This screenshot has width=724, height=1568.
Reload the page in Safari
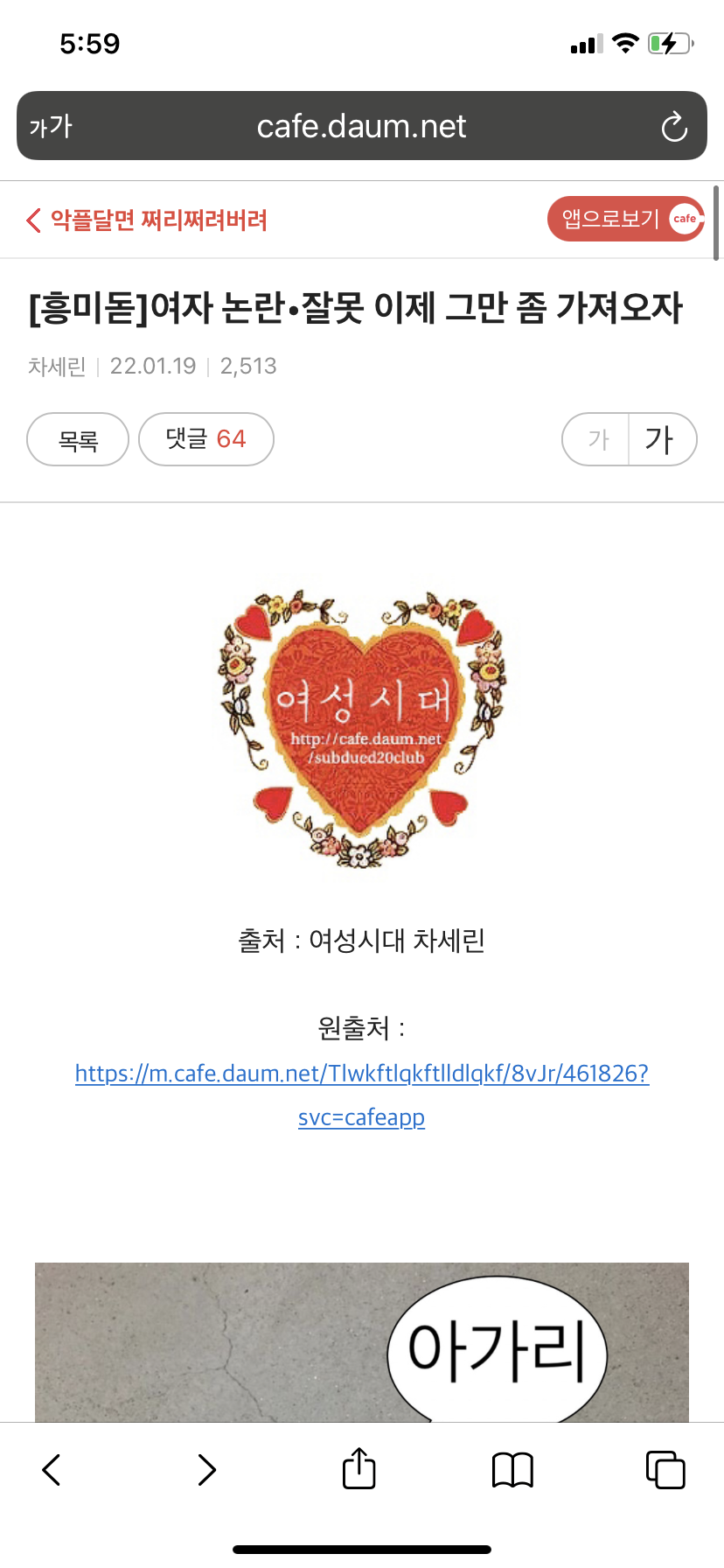click(674, 127)
